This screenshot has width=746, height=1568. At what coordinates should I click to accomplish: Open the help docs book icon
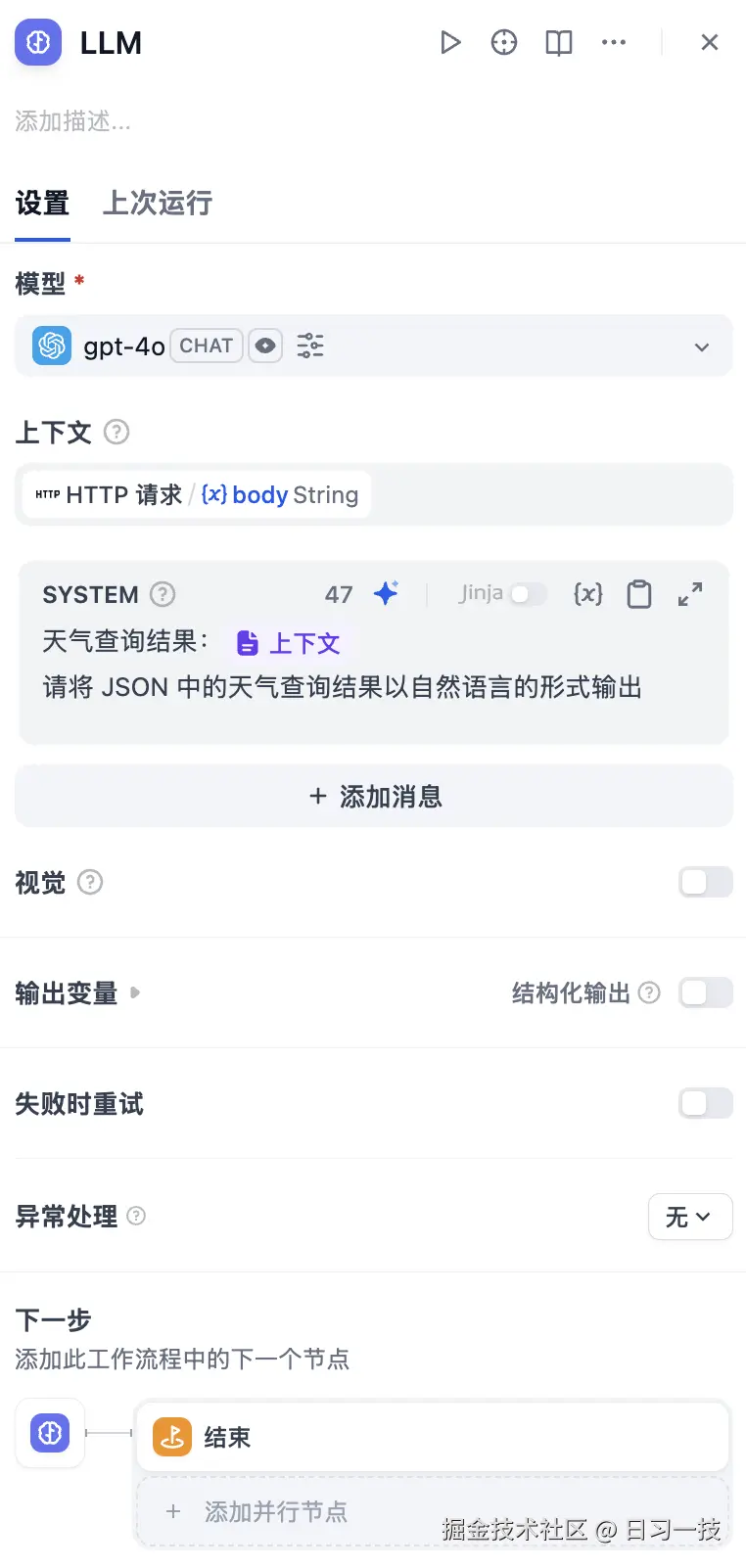tap(559, 42)
